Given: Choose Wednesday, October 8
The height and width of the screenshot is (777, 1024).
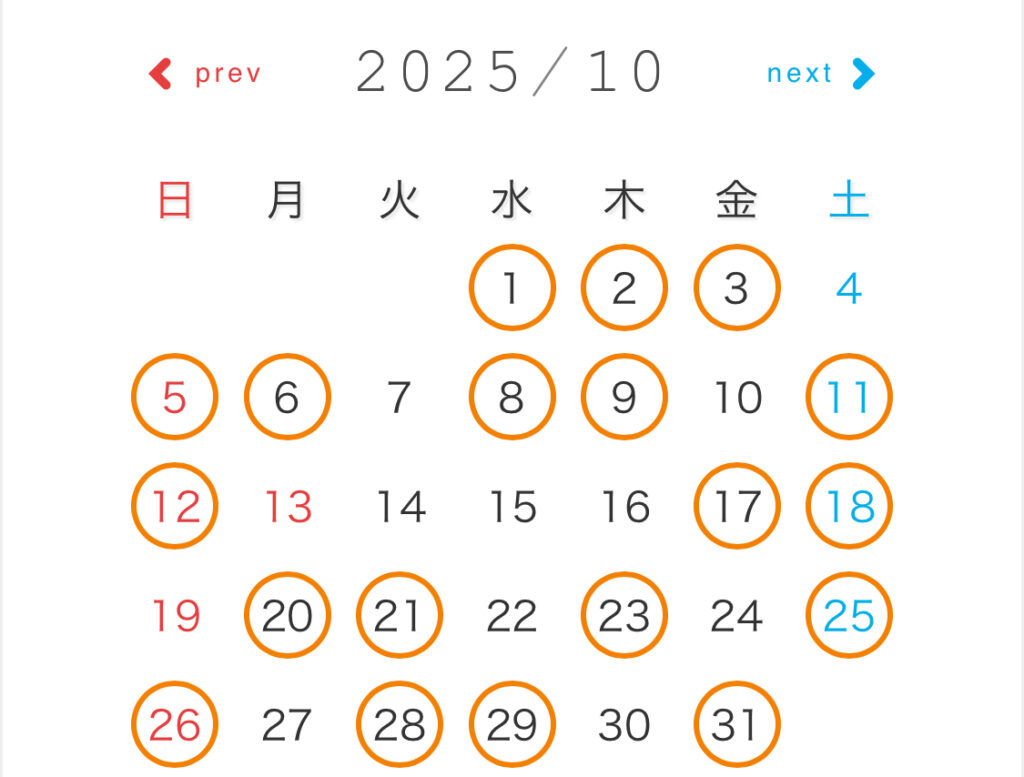Looking at the screenshot, I should click(512, 397).
